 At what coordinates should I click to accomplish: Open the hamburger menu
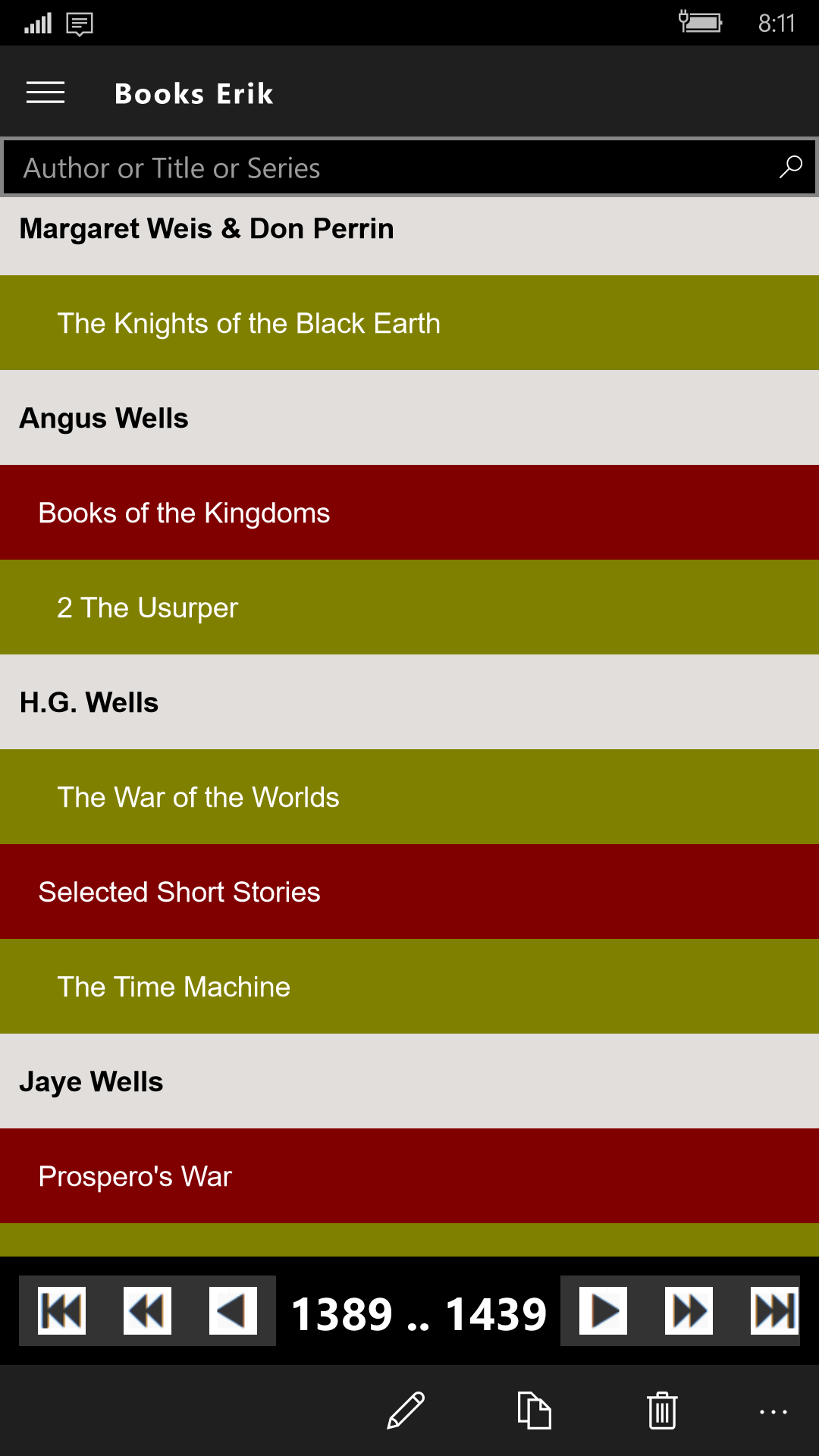pos(45,93)
